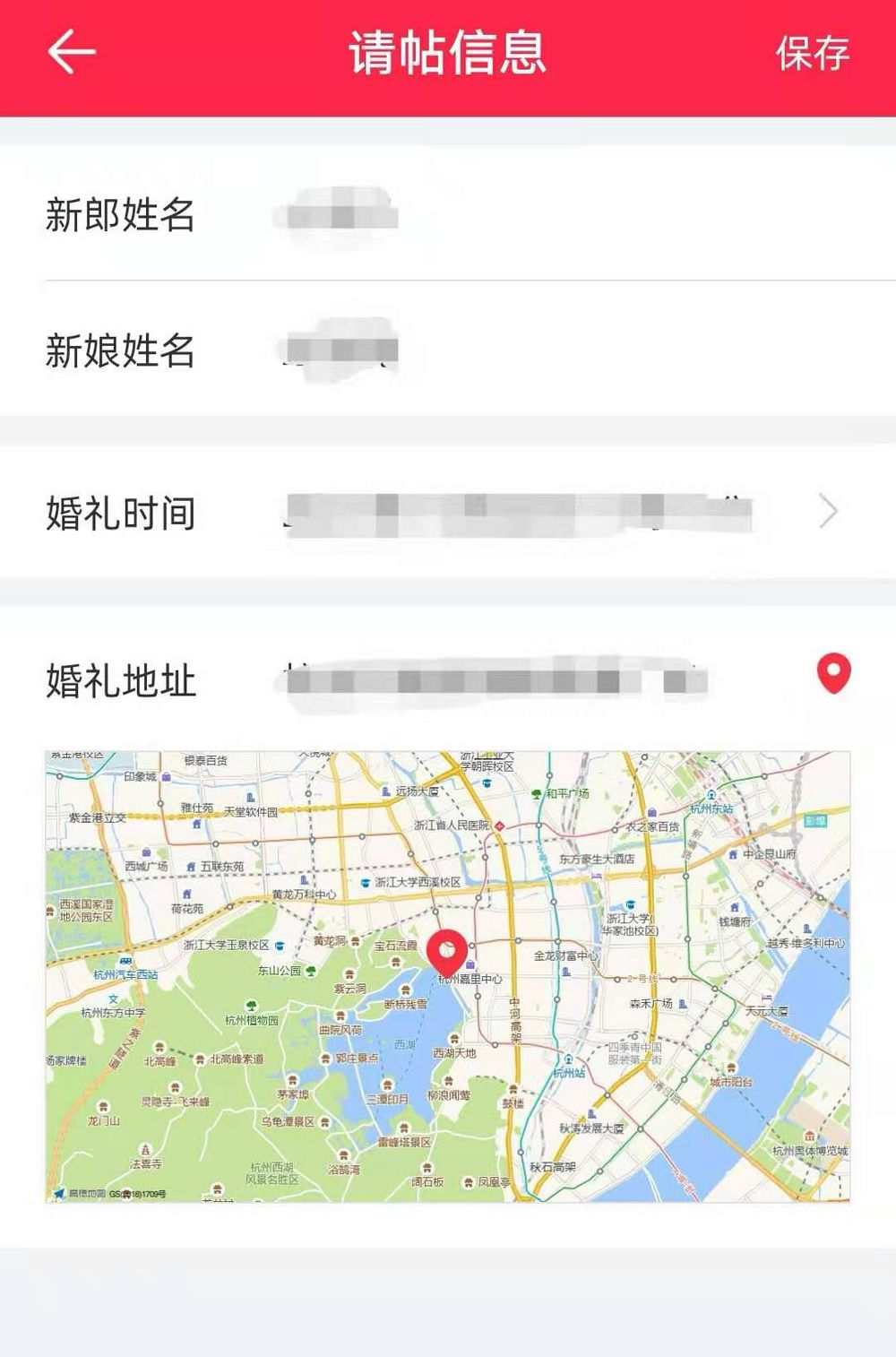
Task: Open the wedding location map preview
Action: point(448,977)
